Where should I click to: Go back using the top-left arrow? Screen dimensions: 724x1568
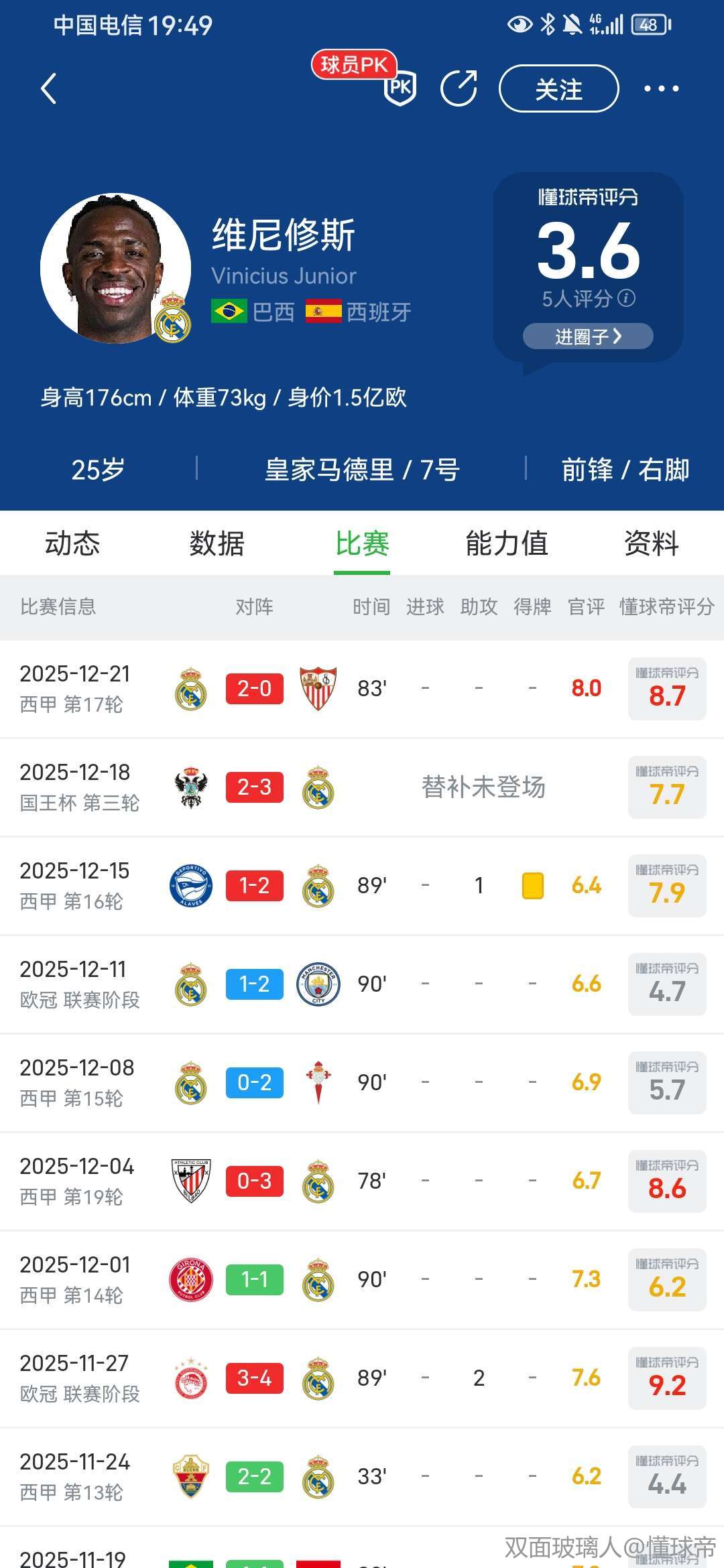click(49, 88)
